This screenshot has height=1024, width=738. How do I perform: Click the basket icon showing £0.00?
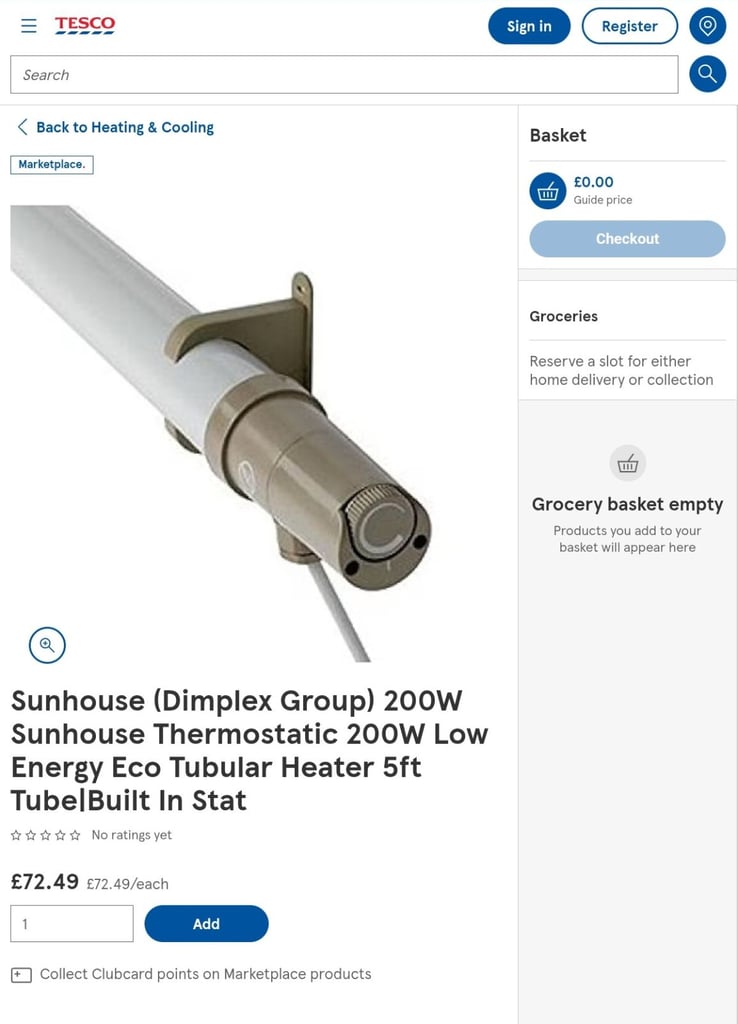click(x=548, y=190)
